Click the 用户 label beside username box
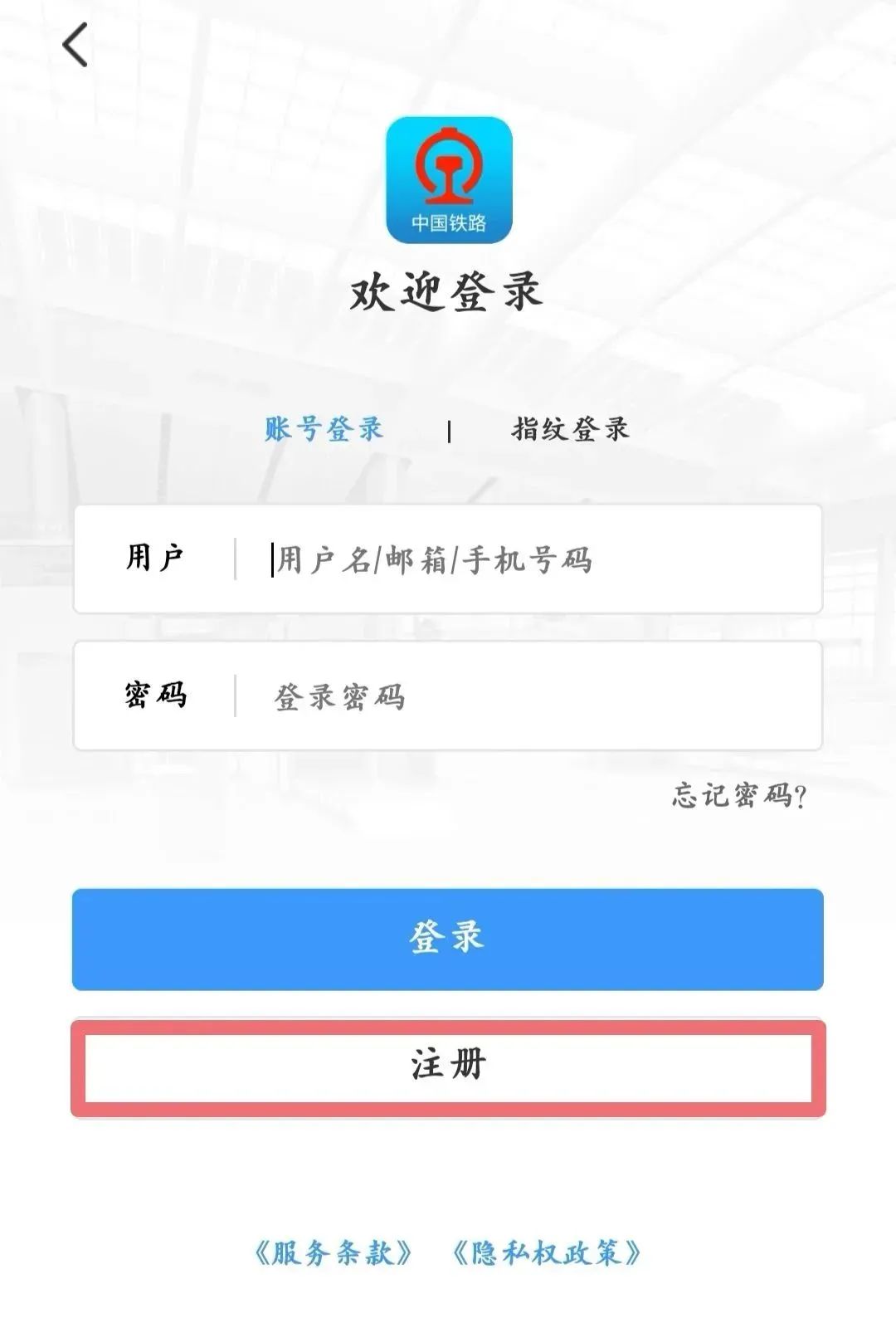The height and width of the screenshot is (1318, 896). click(x=156, y=559)
